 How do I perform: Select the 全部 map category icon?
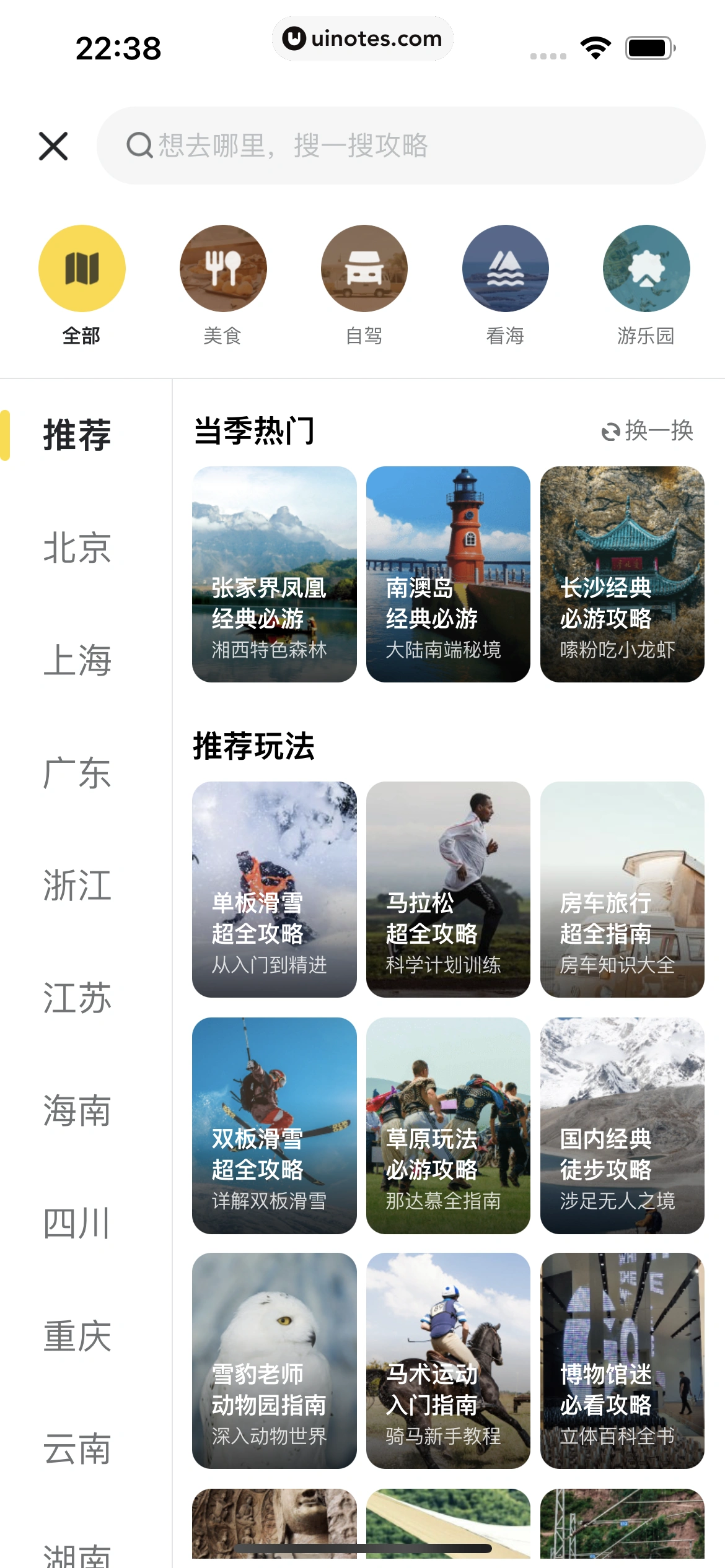coord(82,268)
